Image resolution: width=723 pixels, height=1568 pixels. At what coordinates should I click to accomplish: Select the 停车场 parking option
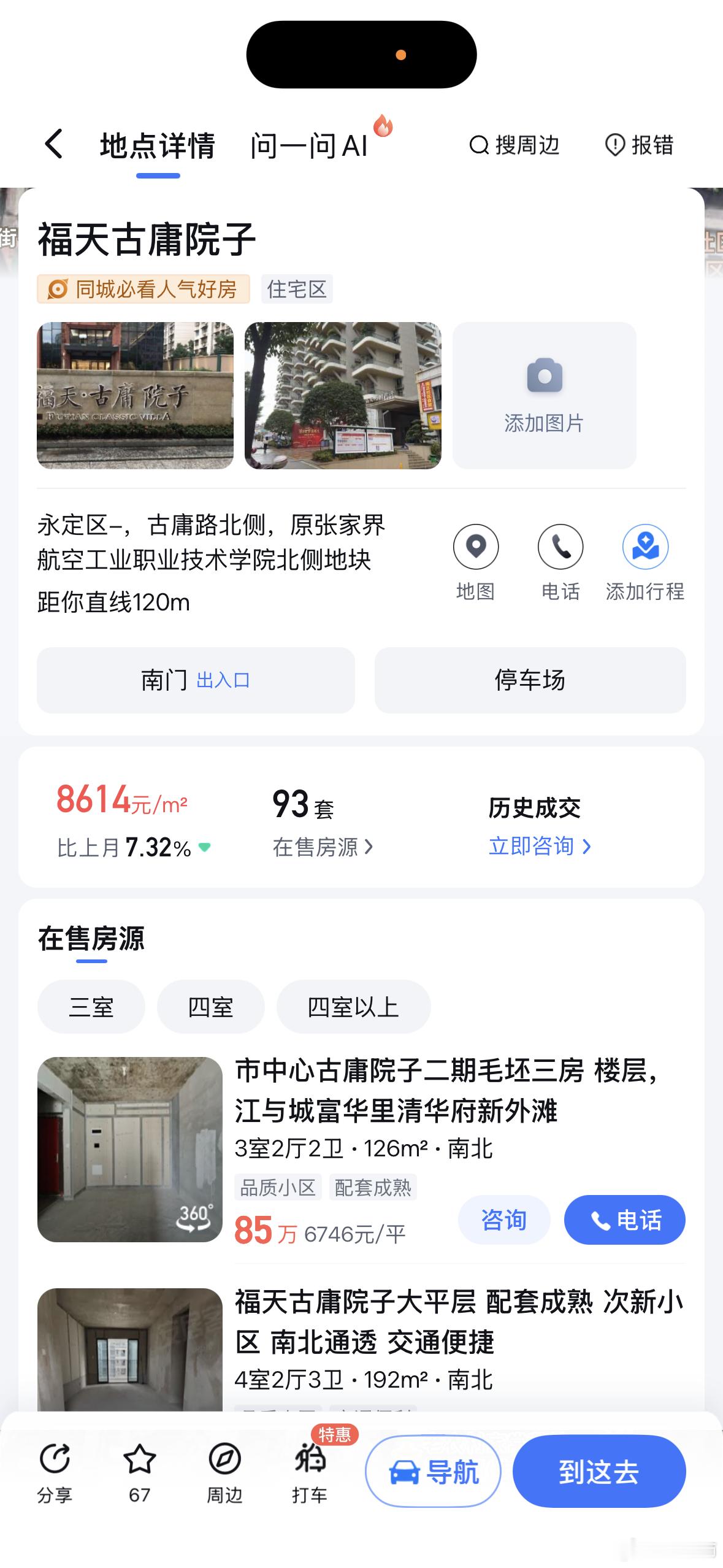(x=530, y=680)
